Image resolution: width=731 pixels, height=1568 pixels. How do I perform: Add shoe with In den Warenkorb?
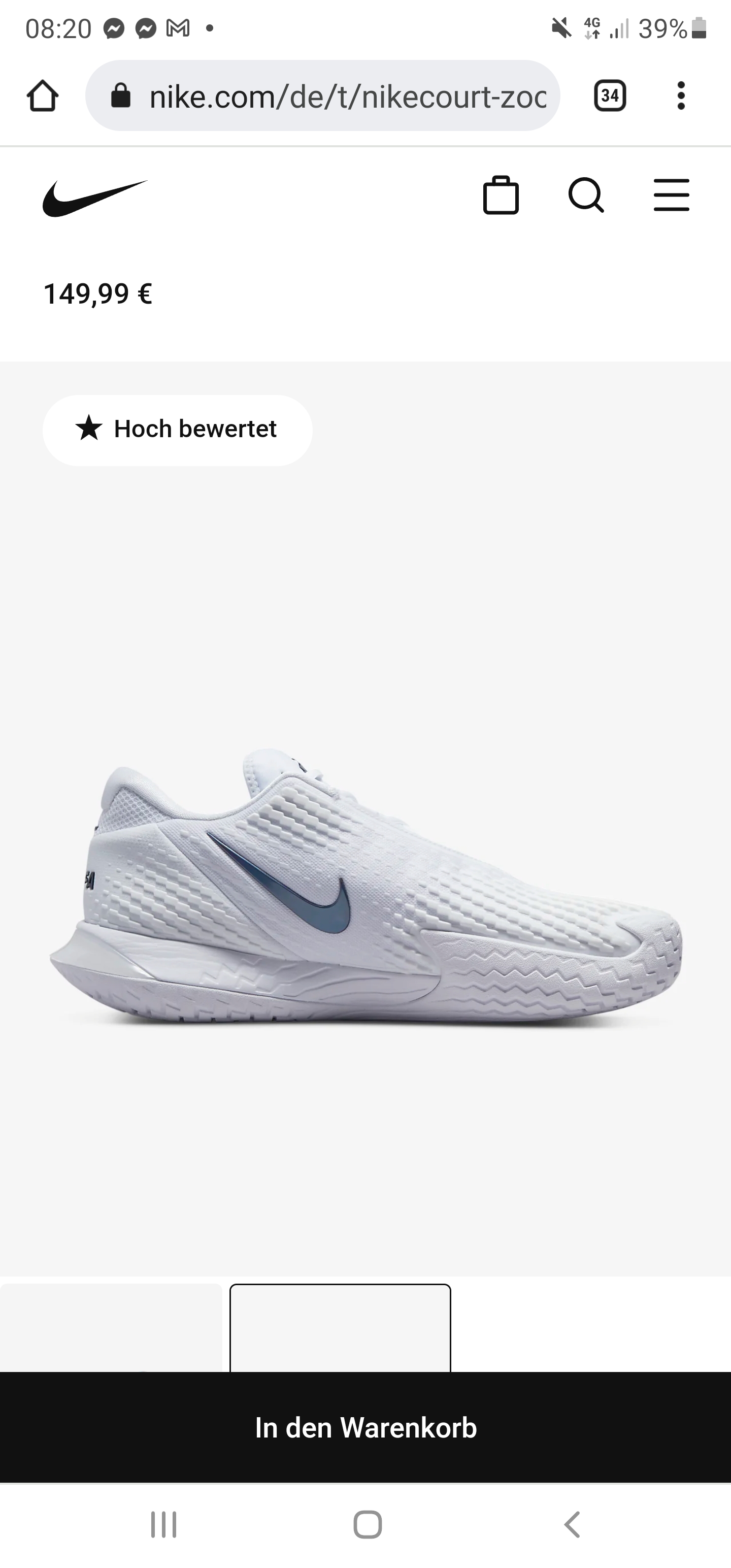(365, 1428)
